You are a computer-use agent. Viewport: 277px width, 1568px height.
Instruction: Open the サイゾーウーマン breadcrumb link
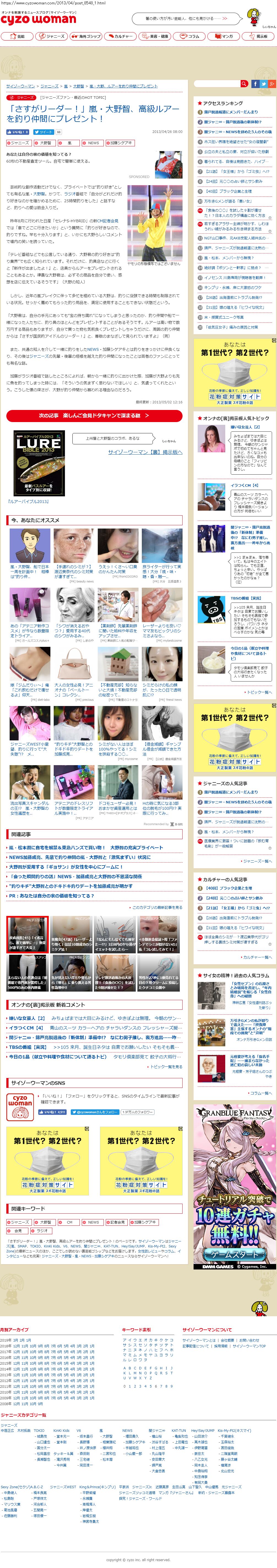coord(20,86)
